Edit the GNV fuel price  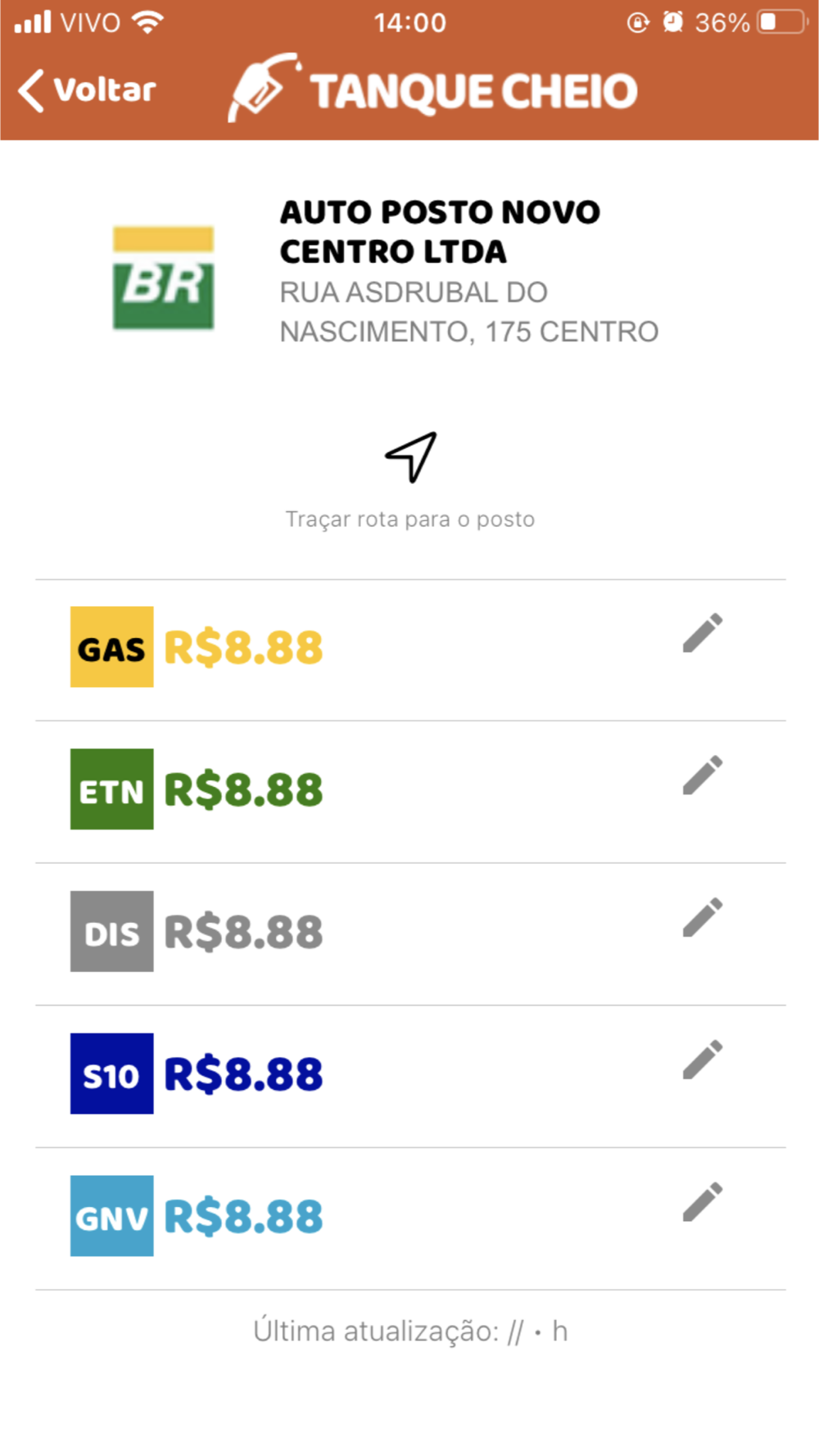pyautogui.click(x=703, y=1202)
